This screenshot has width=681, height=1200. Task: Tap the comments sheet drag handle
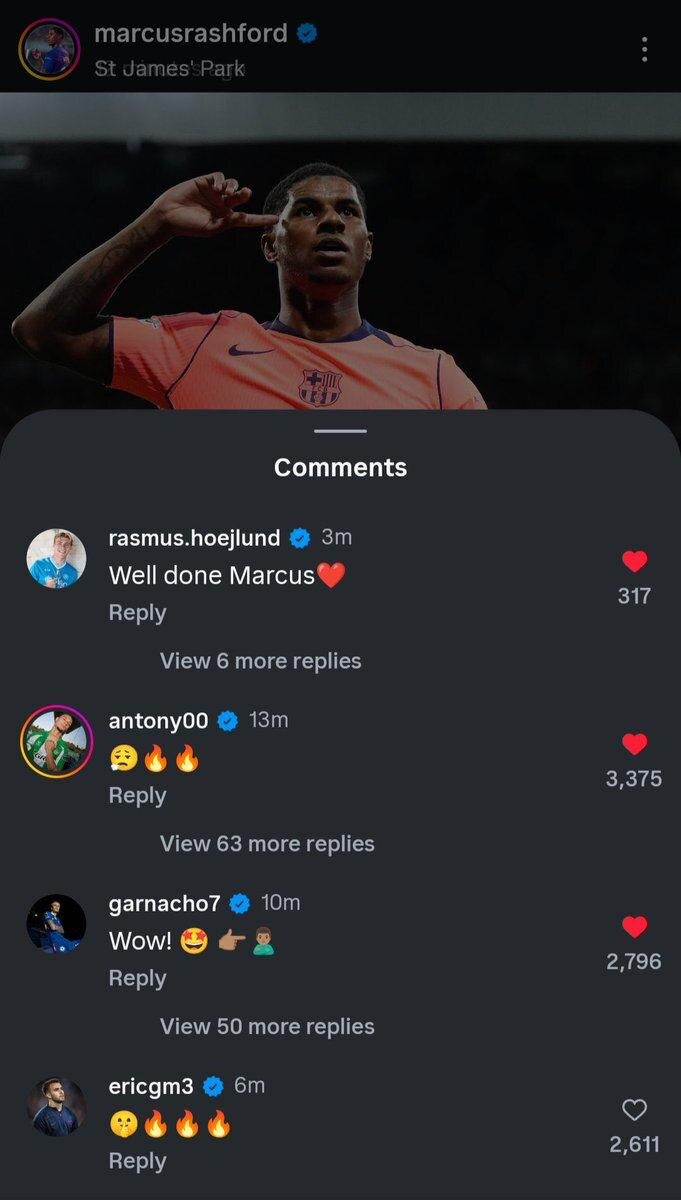(x=340, y=431)
